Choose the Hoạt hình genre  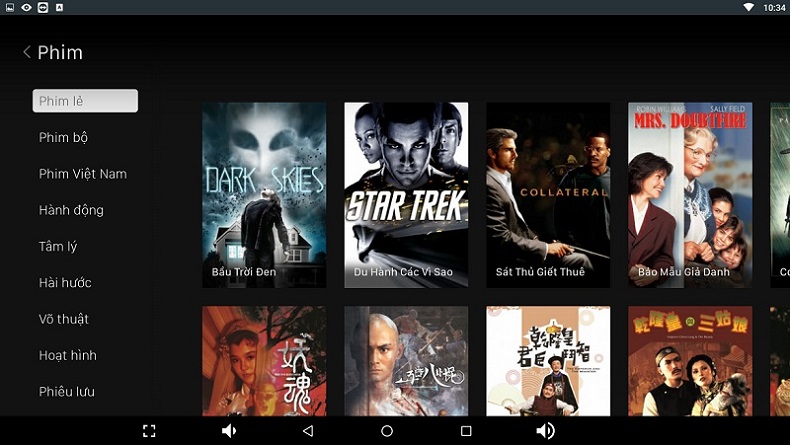click(x=68, y=355)
